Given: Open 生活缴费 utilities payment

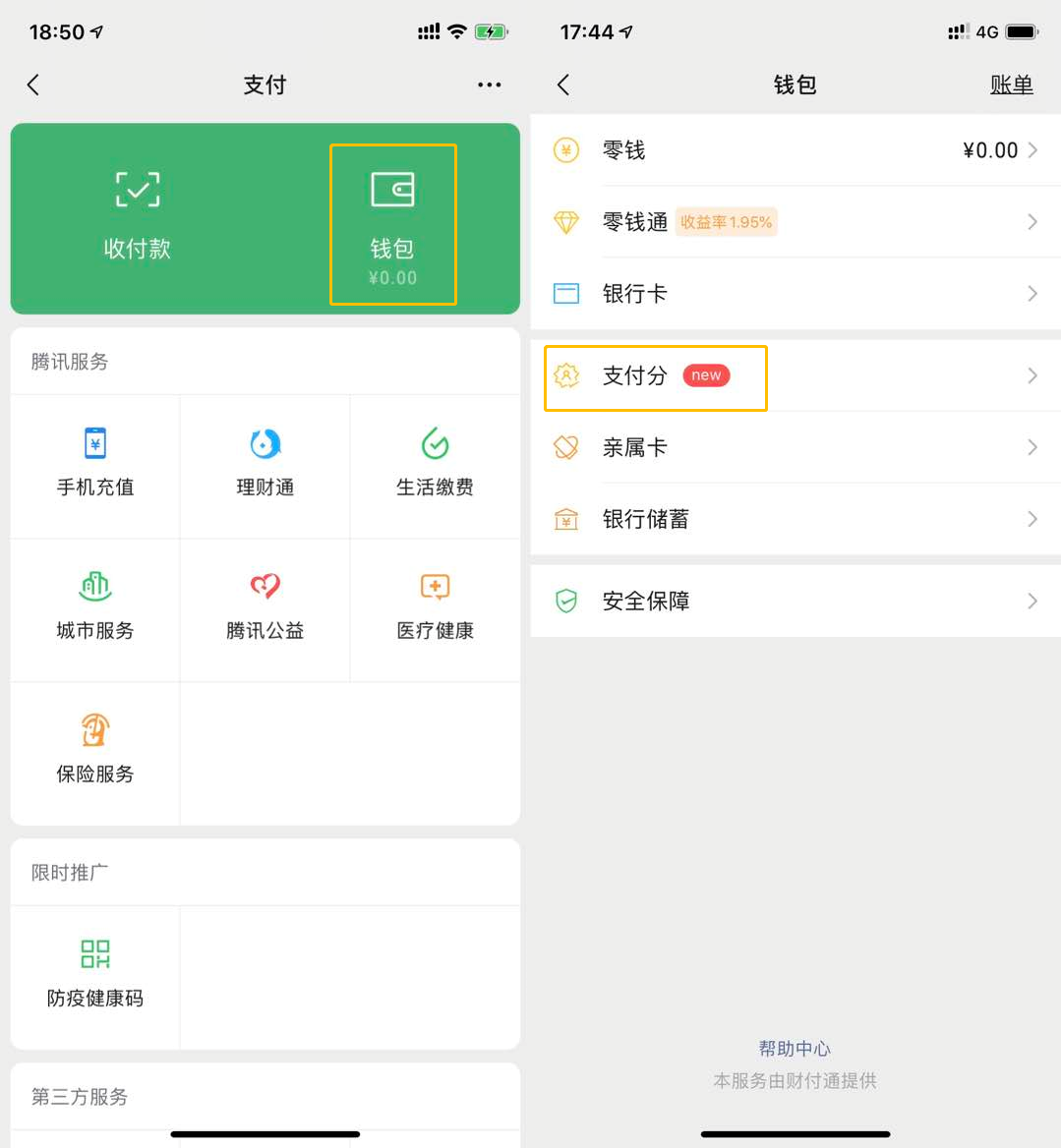Looking at the screenshot, I should [x=435, y=466].
